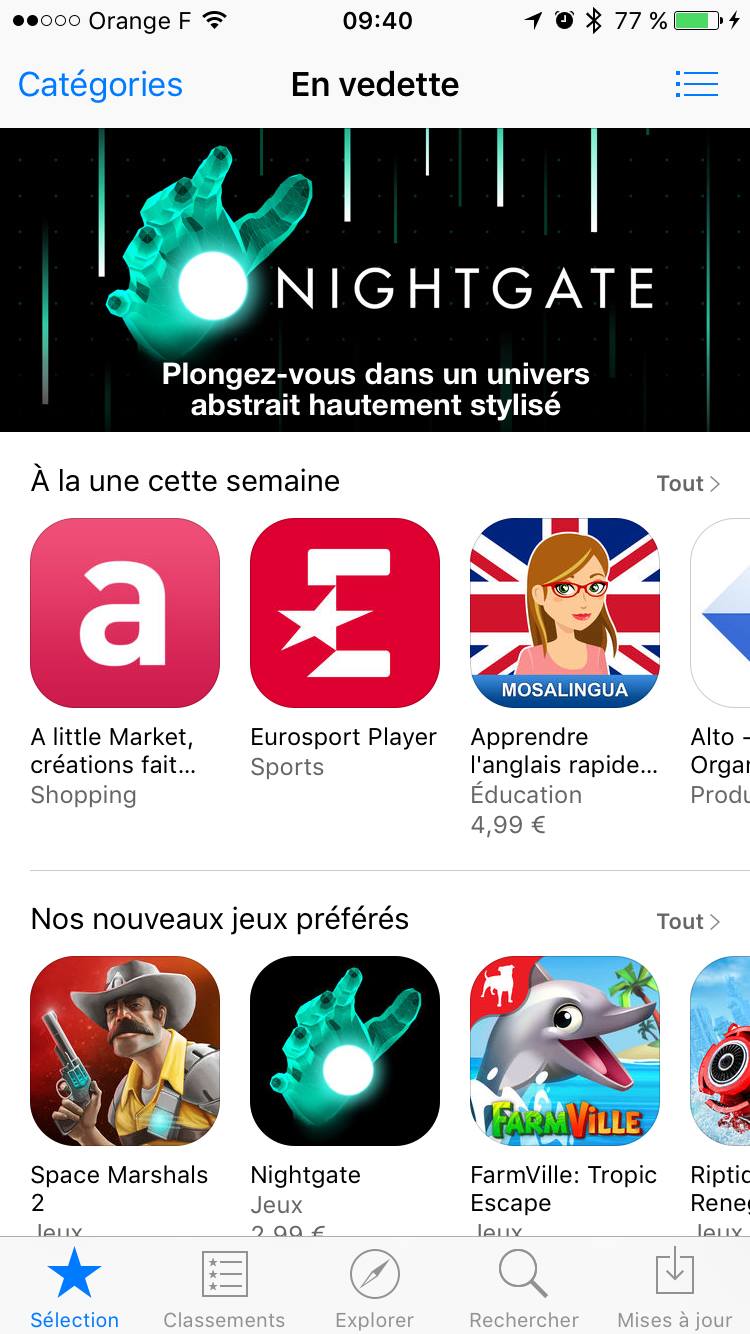The height and width of the screenshot is (1334, 750).
Task: Open Eurosport Player app page
Action: pyautogui.click(x=345, y=613)
